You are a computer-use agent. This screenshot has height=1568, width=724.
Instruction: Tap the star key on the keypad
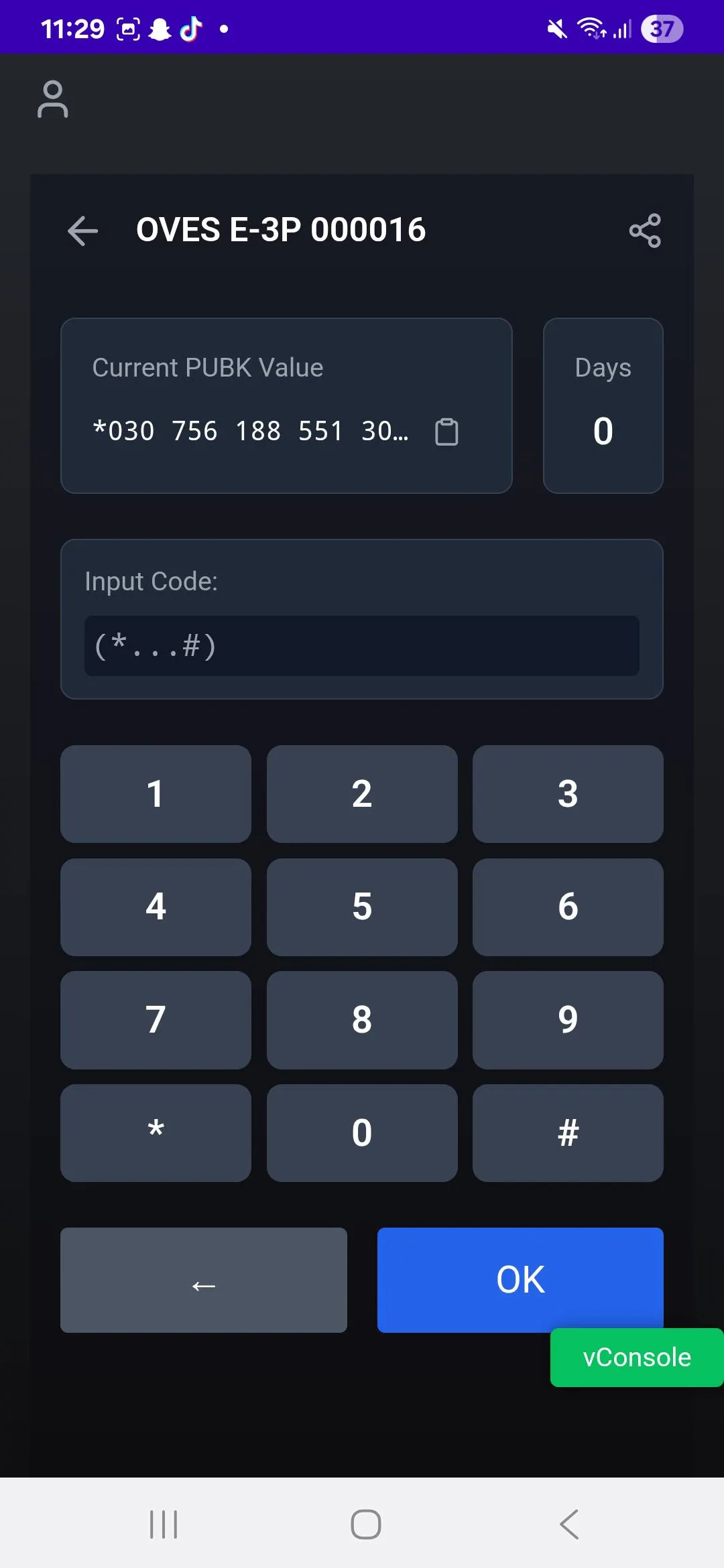156,1132
